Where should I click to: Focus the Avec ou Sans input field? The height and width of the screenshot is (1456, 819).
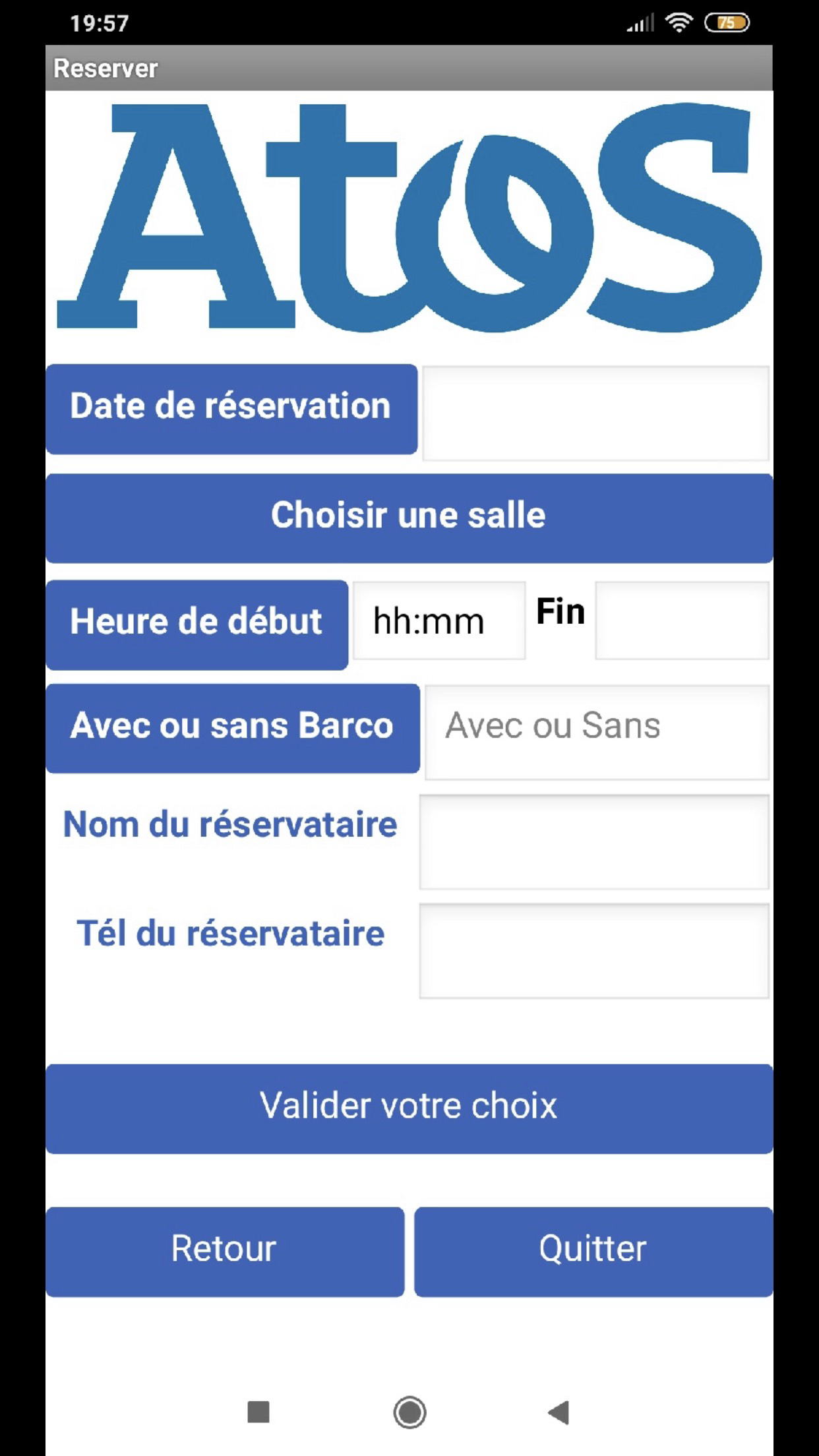pyautogui.click(x=597, y=733)
